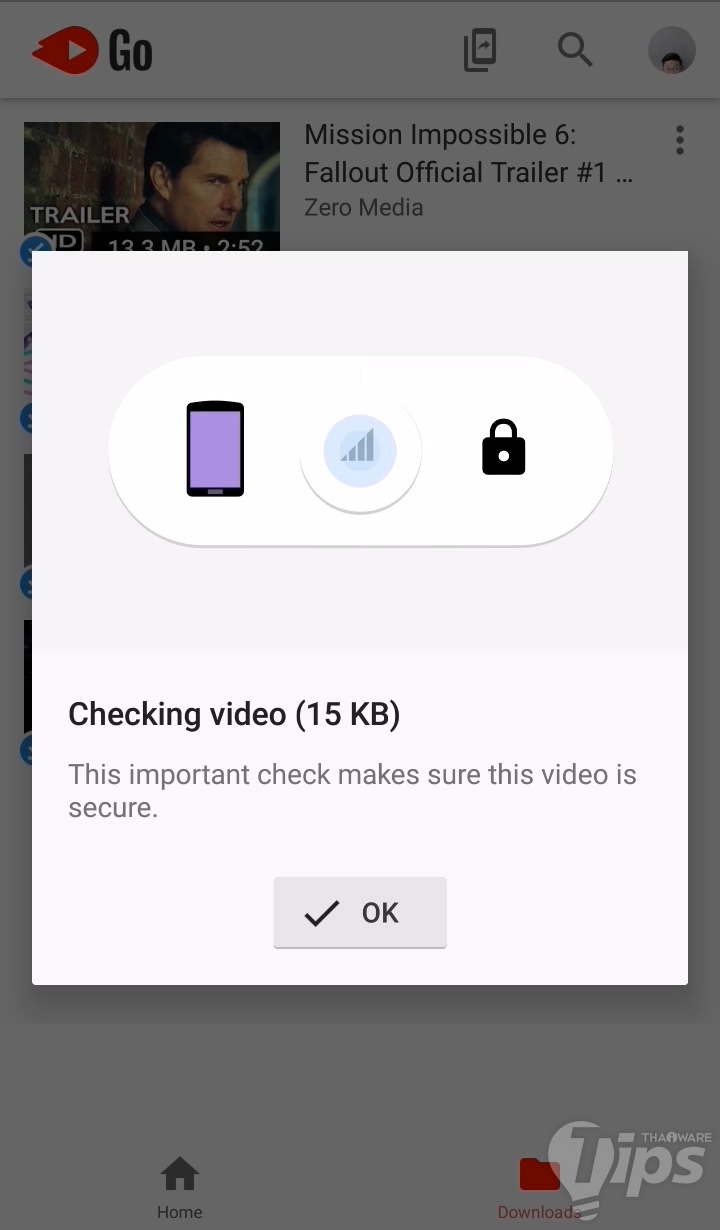Open options for Mission Impossible 6 video

pos(680,141)
